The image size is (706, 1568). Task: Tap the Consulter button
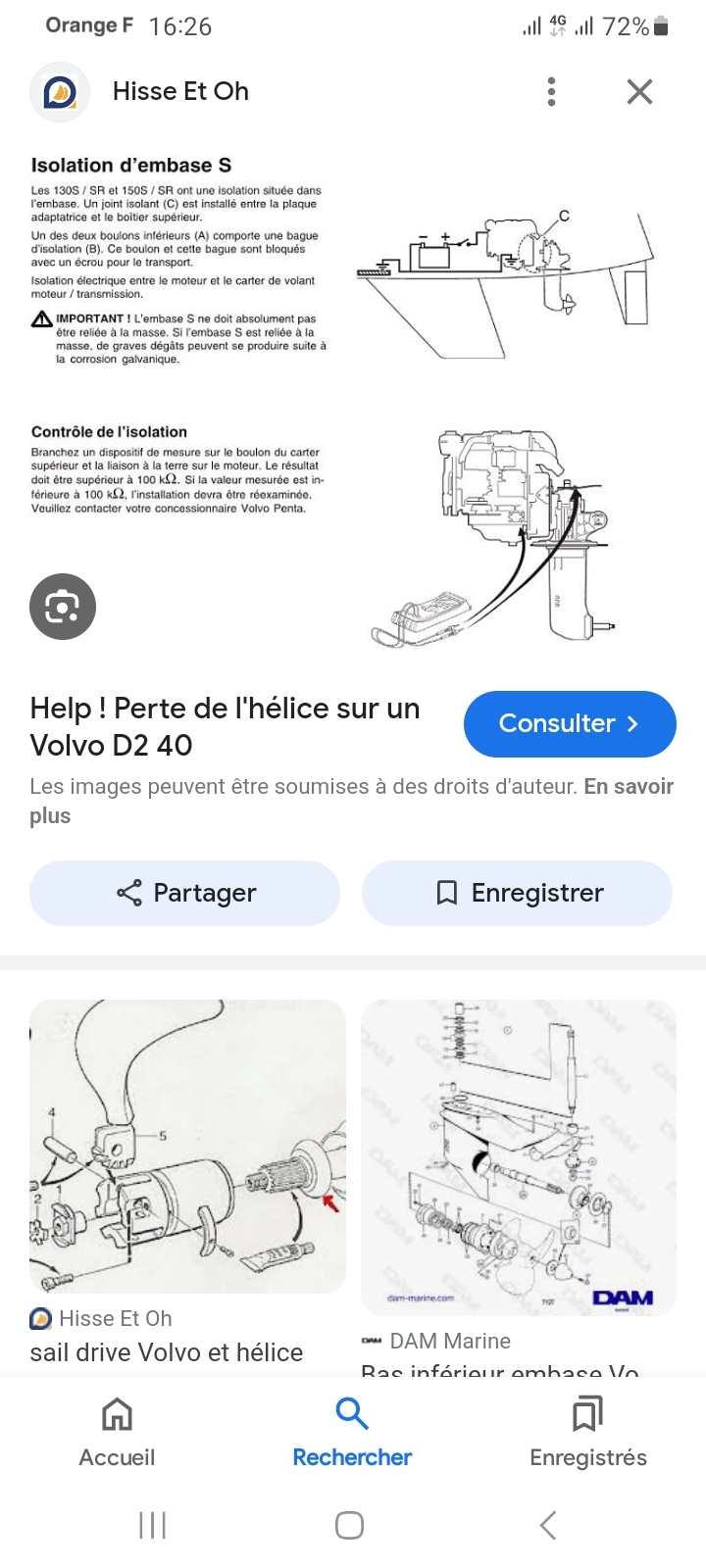[x=570, y=724]
